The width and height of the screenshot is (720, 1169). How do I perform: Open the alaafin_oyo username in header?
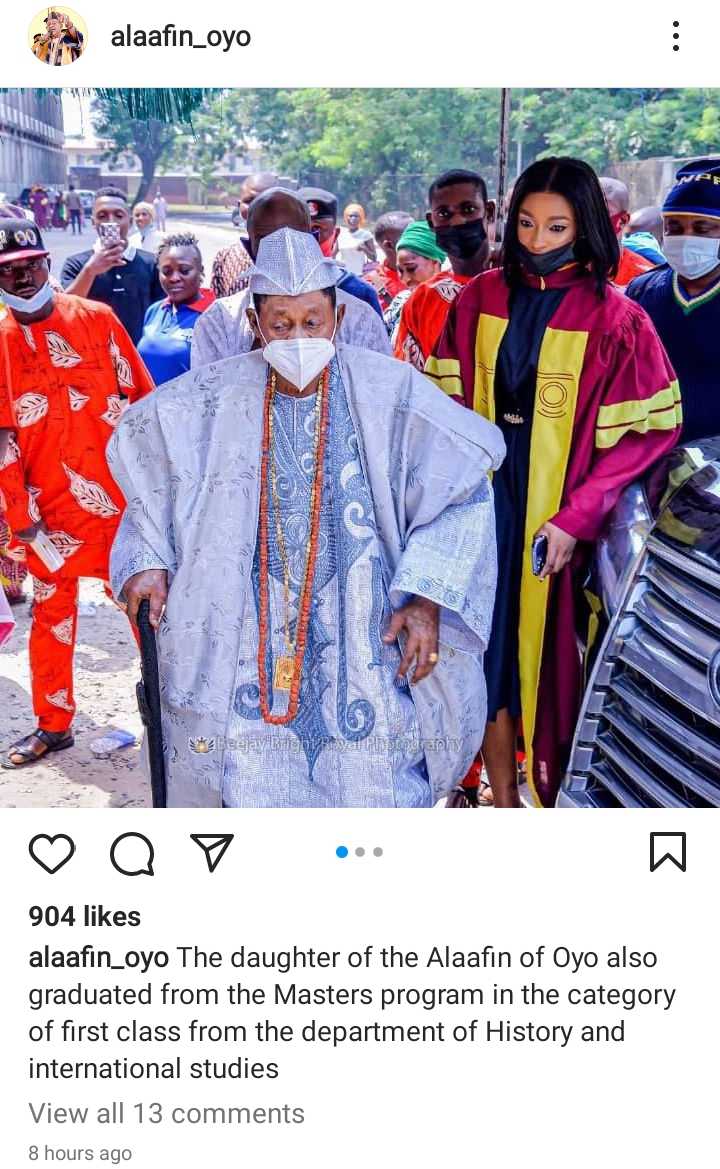pos(180,37)
